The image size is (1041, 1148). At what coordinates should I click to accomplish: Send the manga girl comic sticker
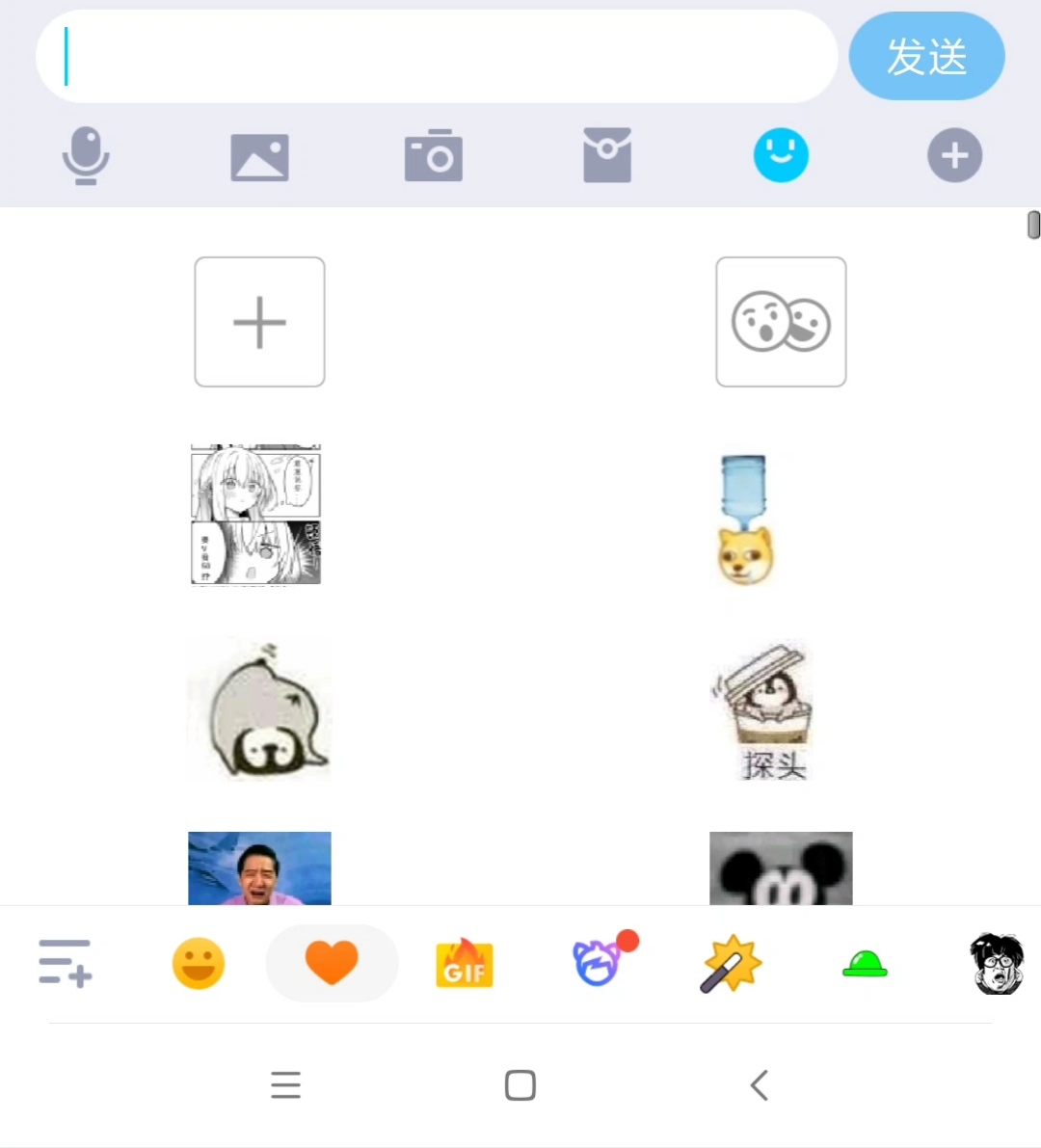click(256, 515)
